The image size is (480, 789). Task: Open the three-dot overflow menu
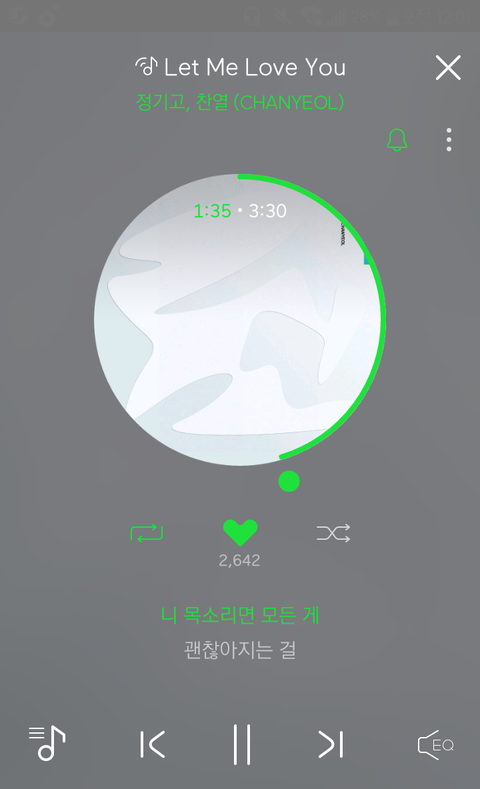[x=449, y=140]
